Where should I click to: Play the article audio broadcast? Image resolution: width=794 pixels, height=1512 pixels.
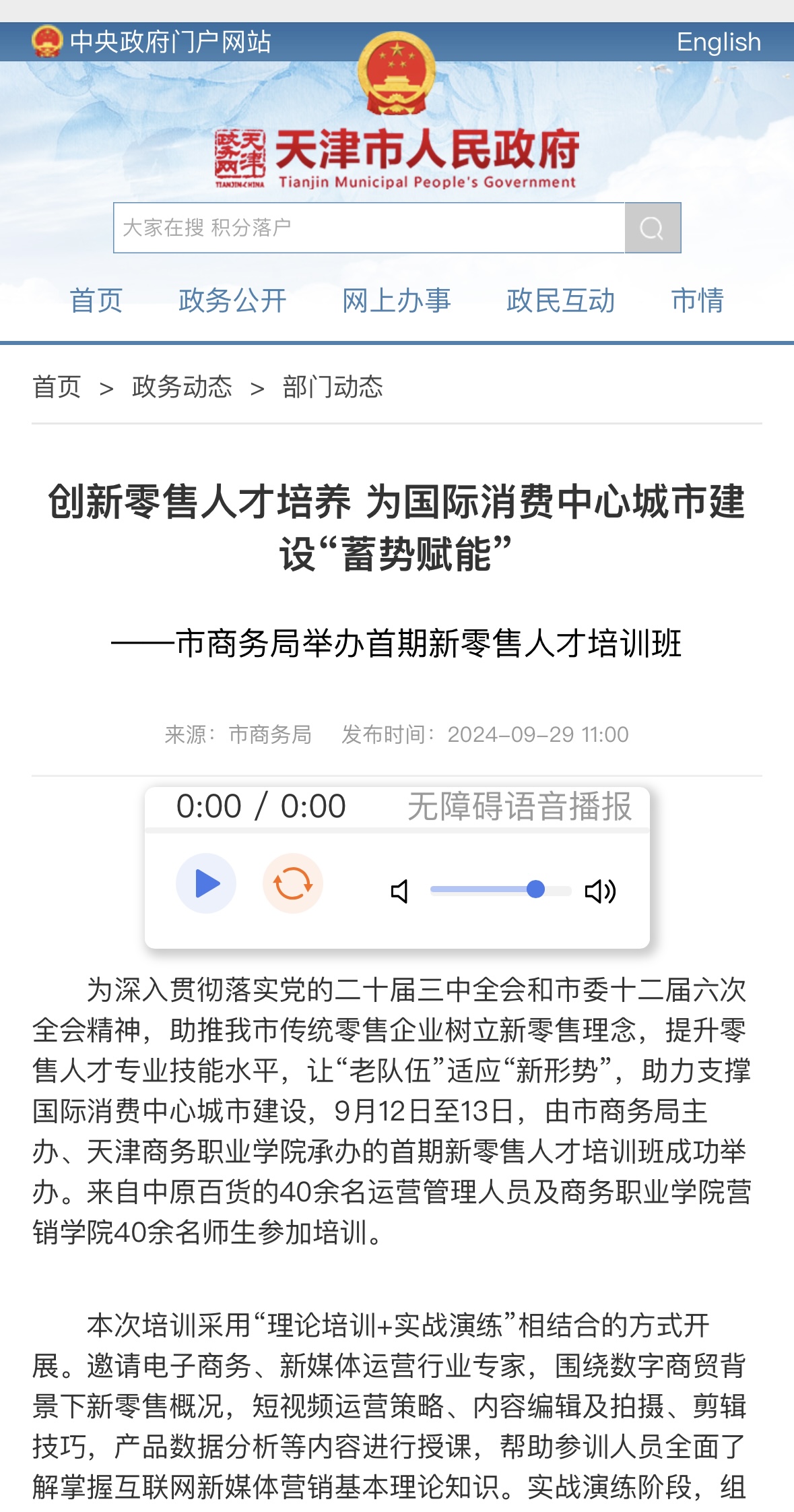click(206, 883)
